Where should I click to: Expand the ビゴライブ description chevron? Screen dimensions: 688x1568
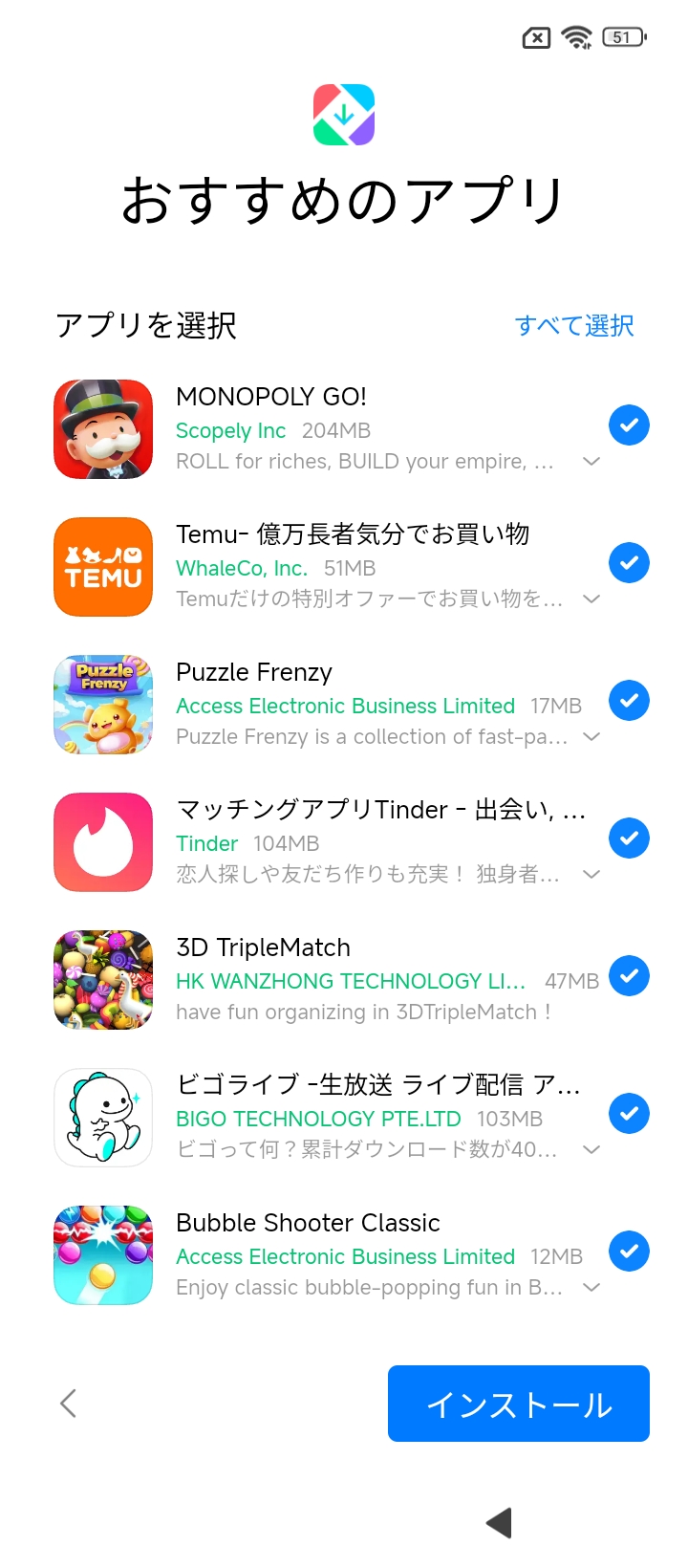[x=591, y=1150]
